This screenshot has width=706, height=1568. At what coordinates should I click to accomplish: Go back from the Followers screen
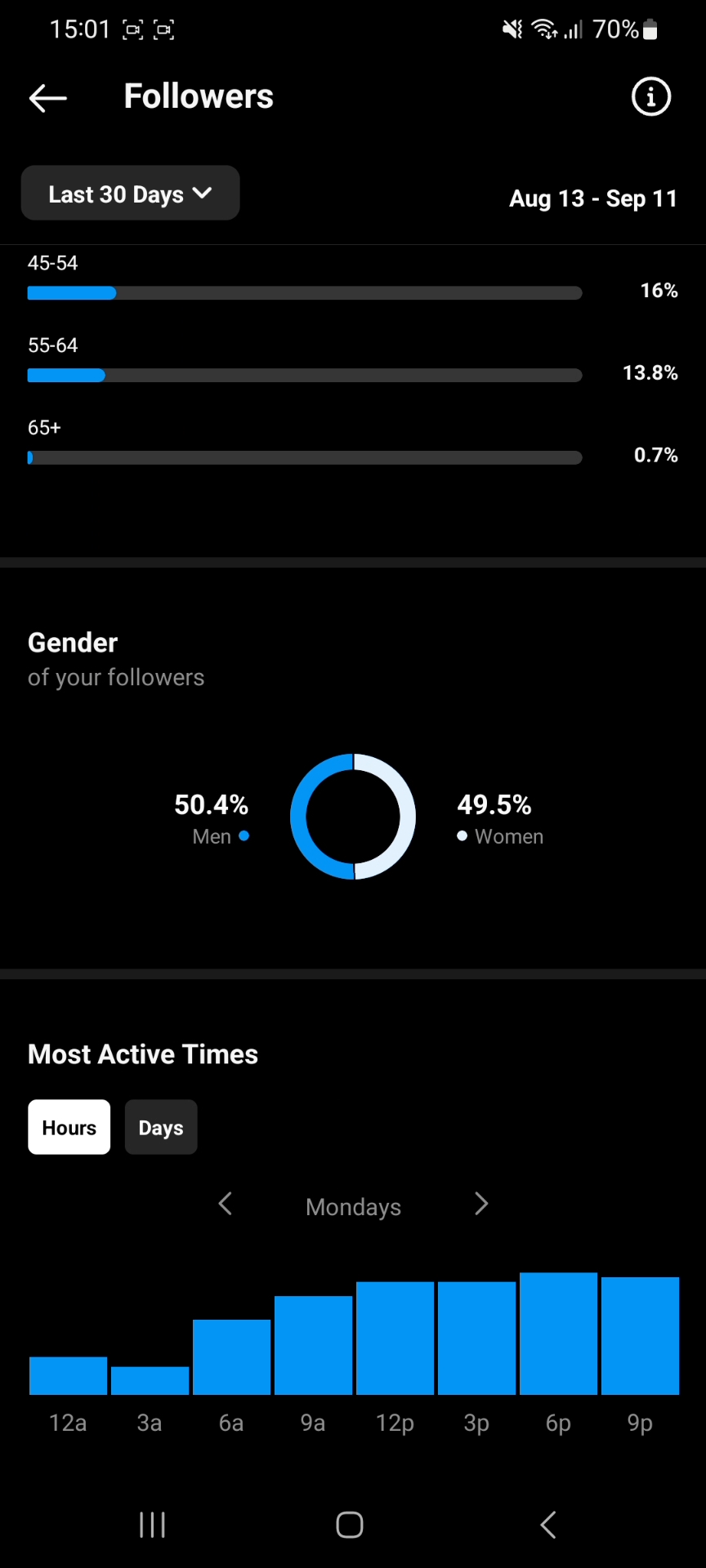47,98
